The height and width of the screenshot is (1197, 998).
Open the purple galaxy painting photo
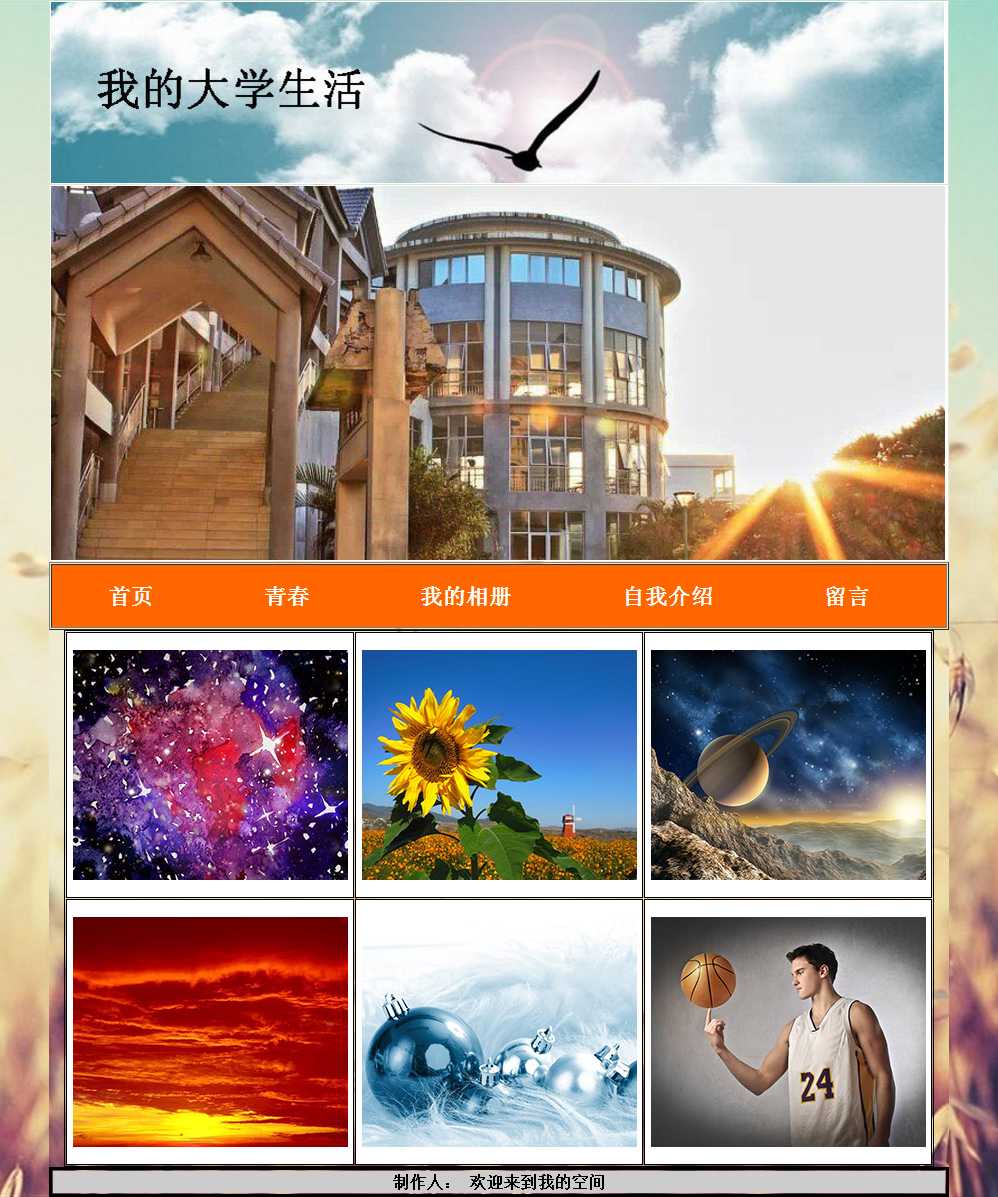[x=210, y=765]
